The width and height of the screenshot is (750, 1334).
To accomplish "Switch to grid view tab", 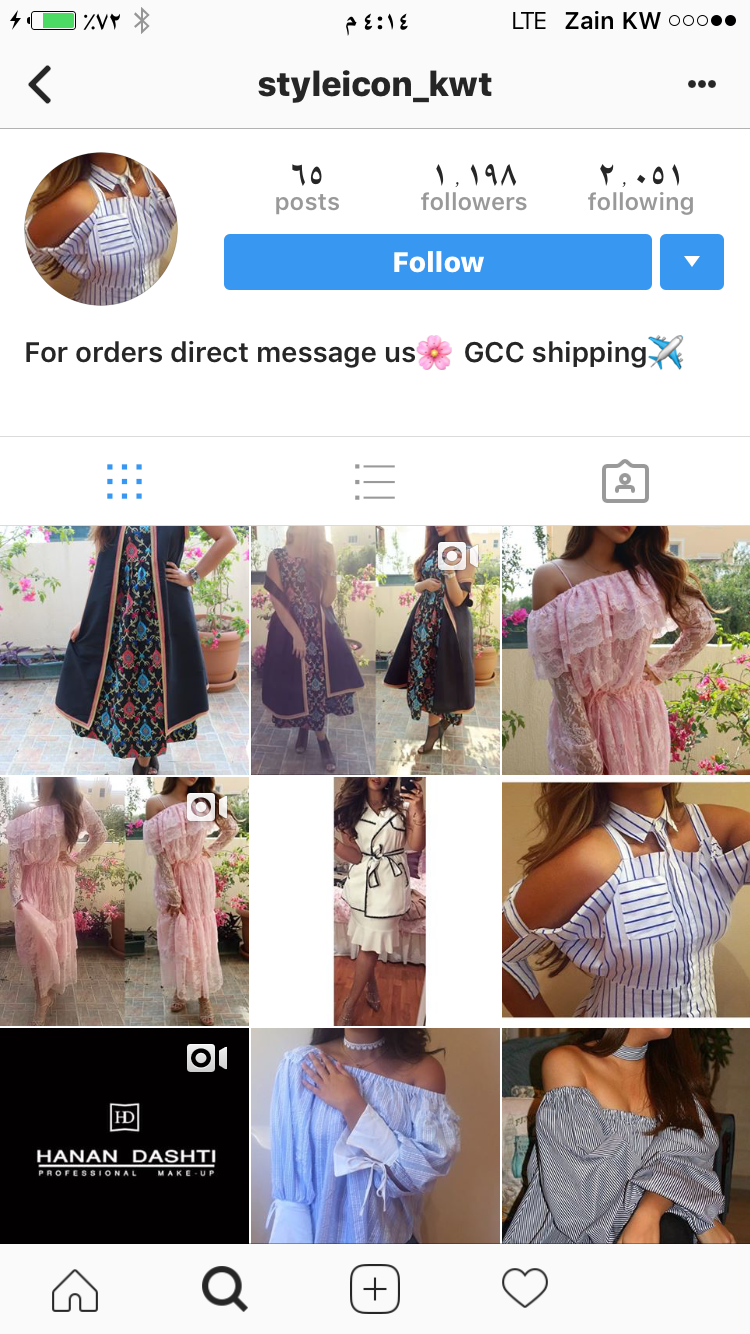I will (x=124, y=482).
